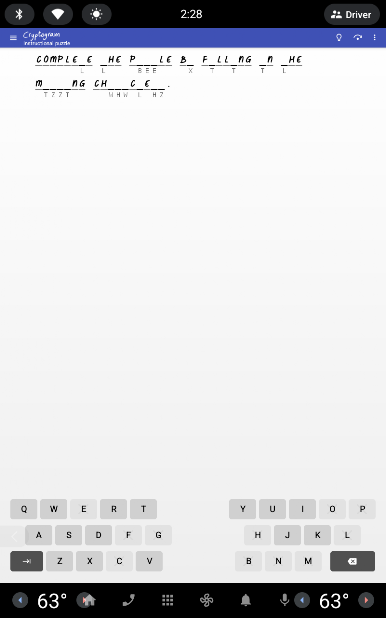Tap the Y key

pyautogui.click(x=242, y=509)
